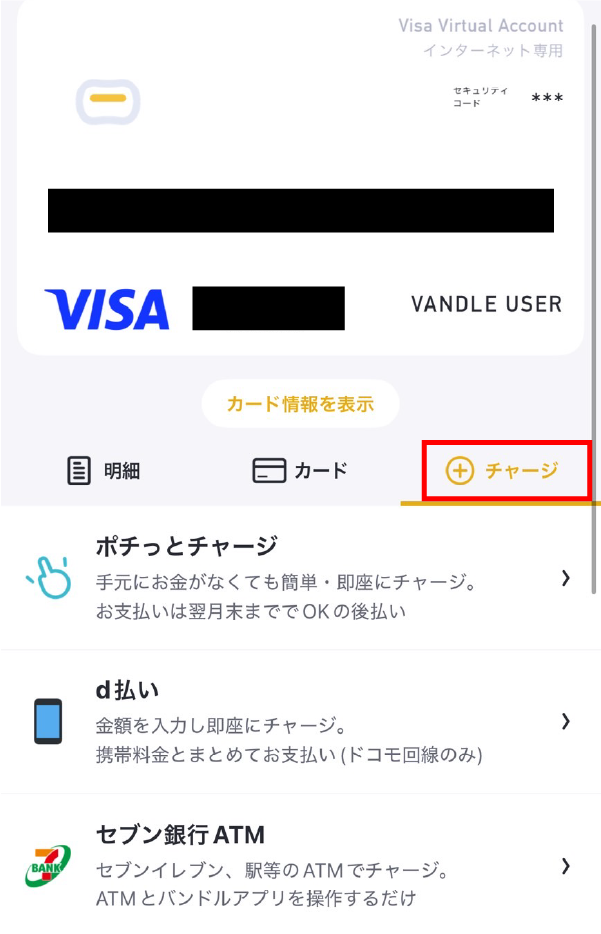The width and height of the screenshot is (601, 934).
Task: Tap the カード情報を表示 button
Action: [300, 405]
